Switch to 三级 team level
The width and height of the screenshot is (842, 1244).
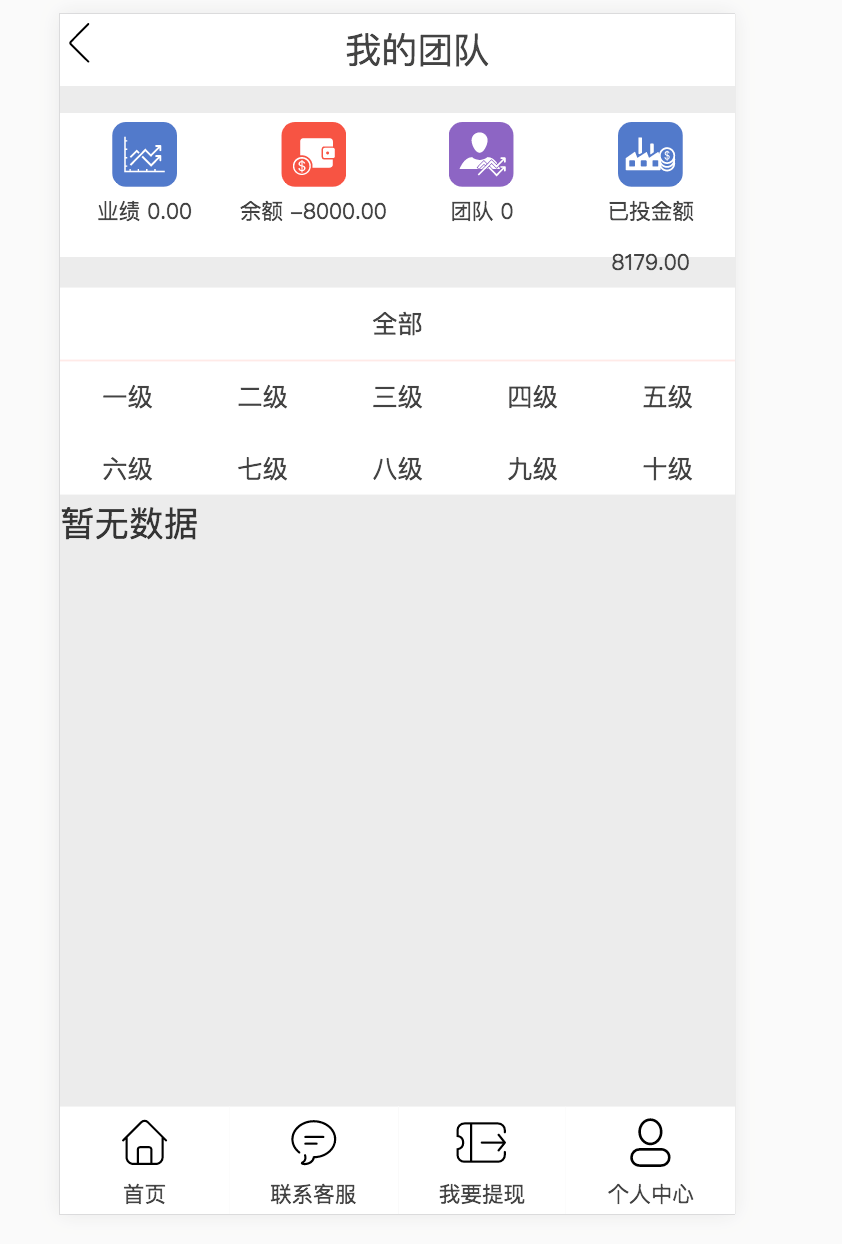pyautogui.click(x=397, y=397)
